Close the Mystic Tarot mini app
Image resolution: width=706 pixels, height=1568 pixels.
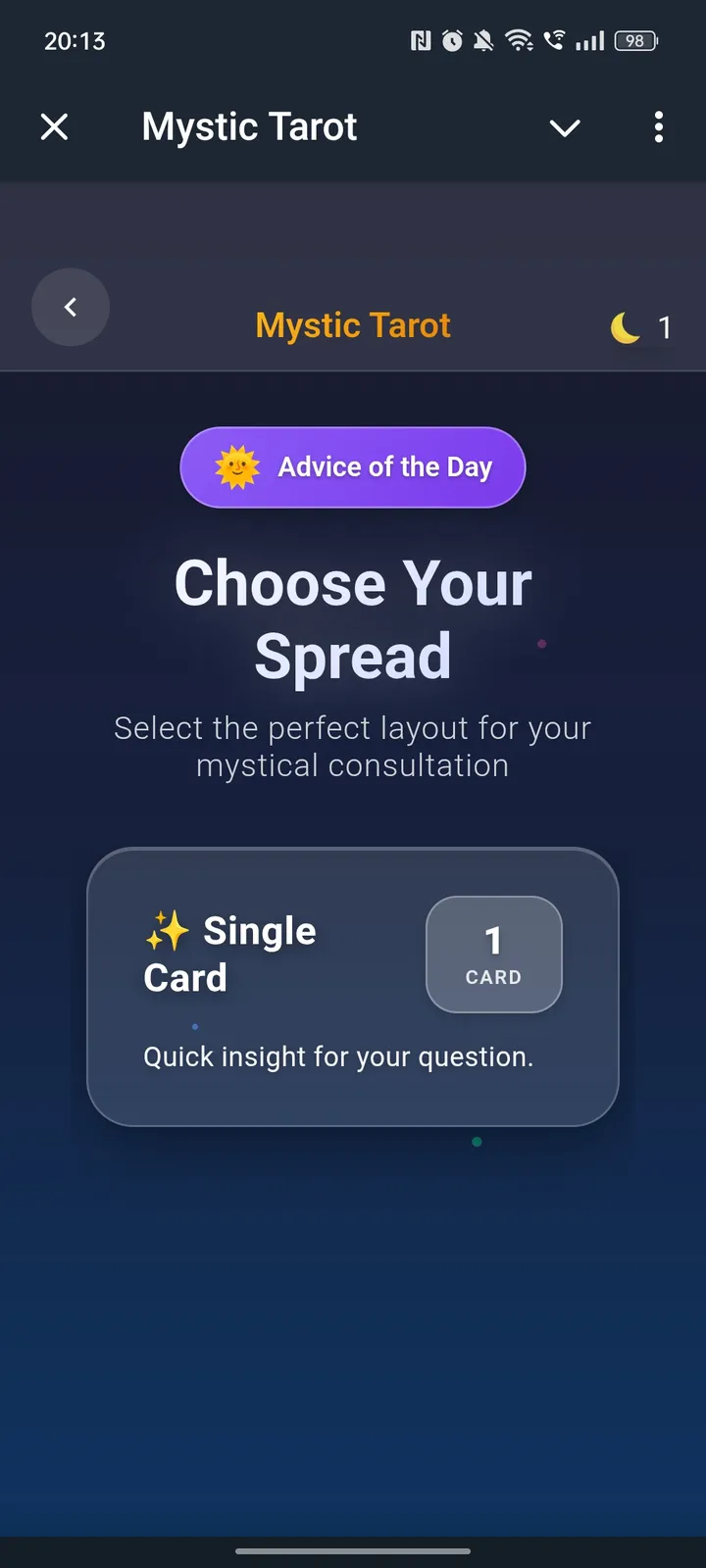coord(55,126)
